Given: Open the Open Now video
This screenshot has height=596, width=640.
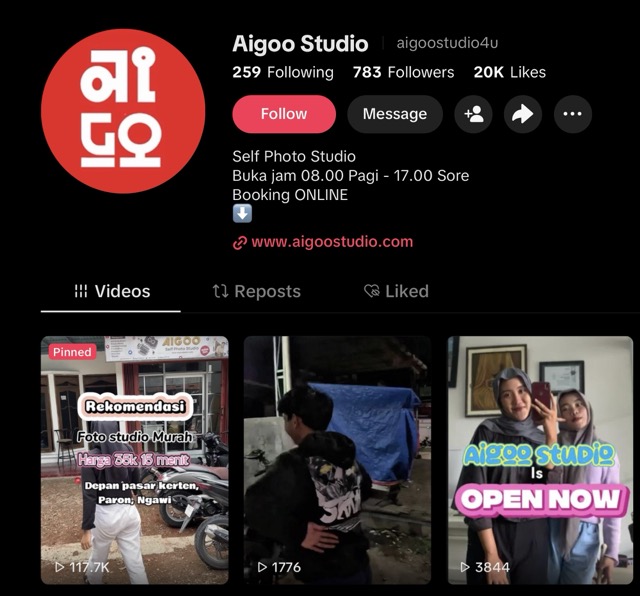Looking at the screenshot, I should [540, 460].
